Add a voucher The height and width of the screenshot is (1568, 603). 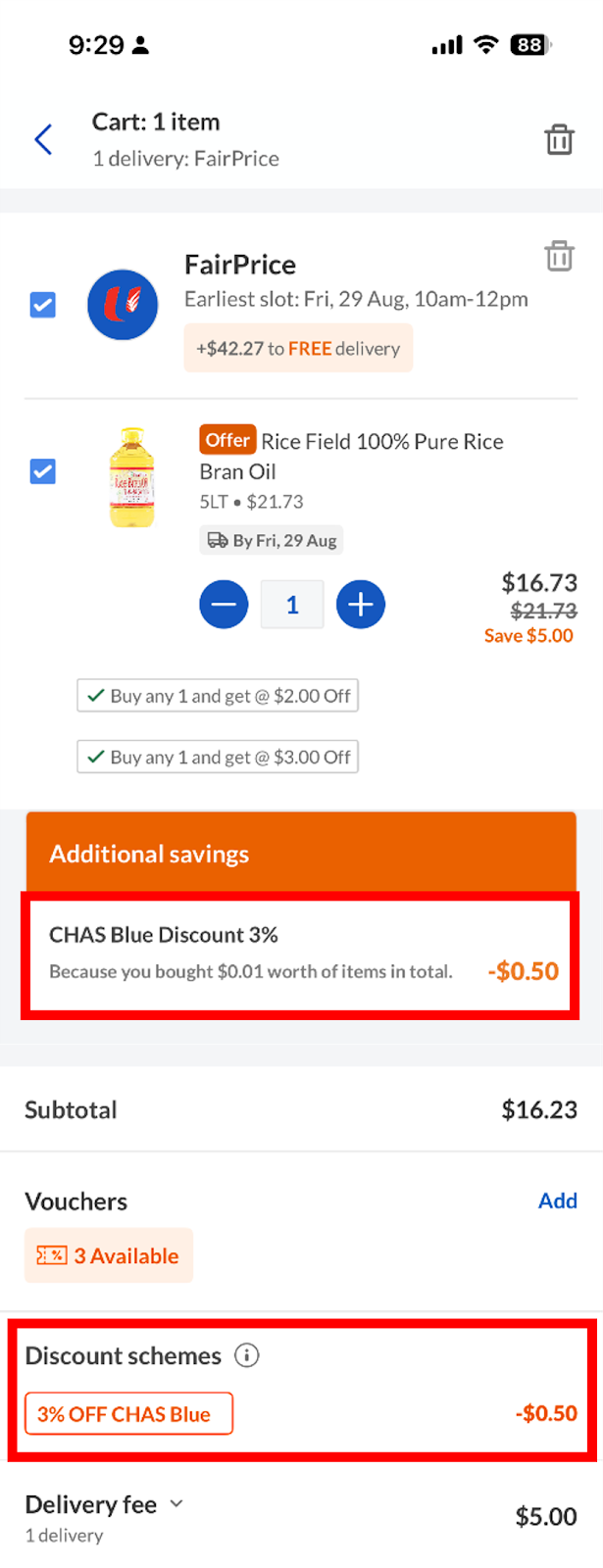(557, 1200)
